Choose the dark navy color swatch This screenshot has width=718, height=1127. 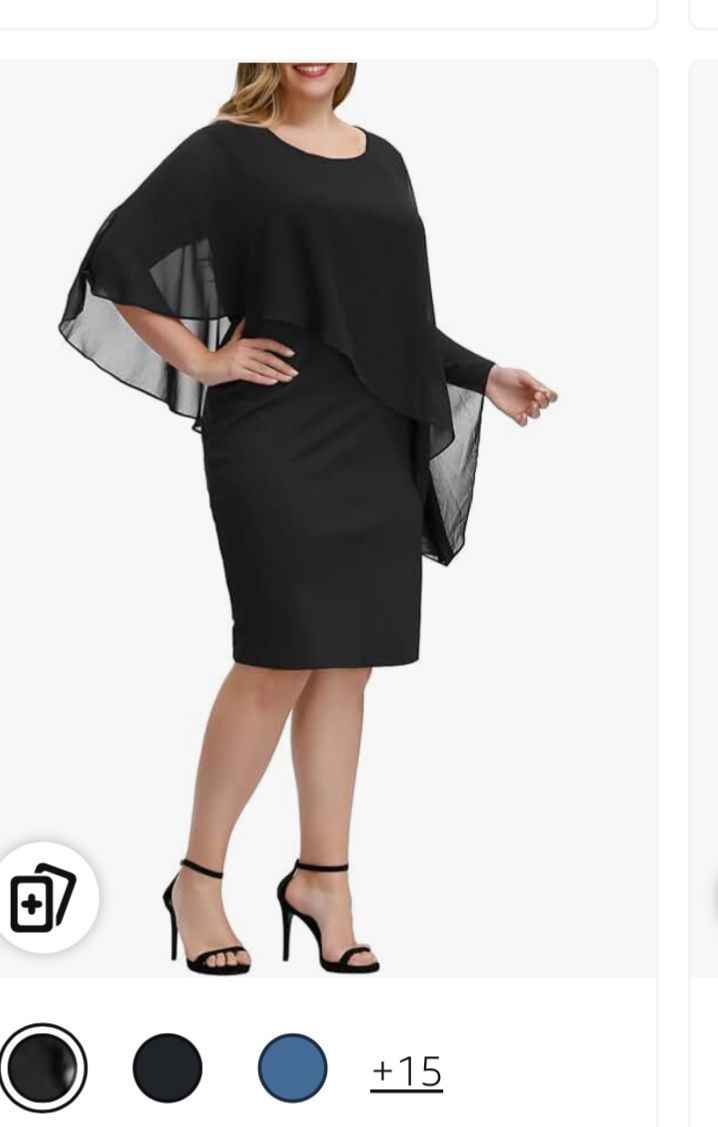(167, 1068)
